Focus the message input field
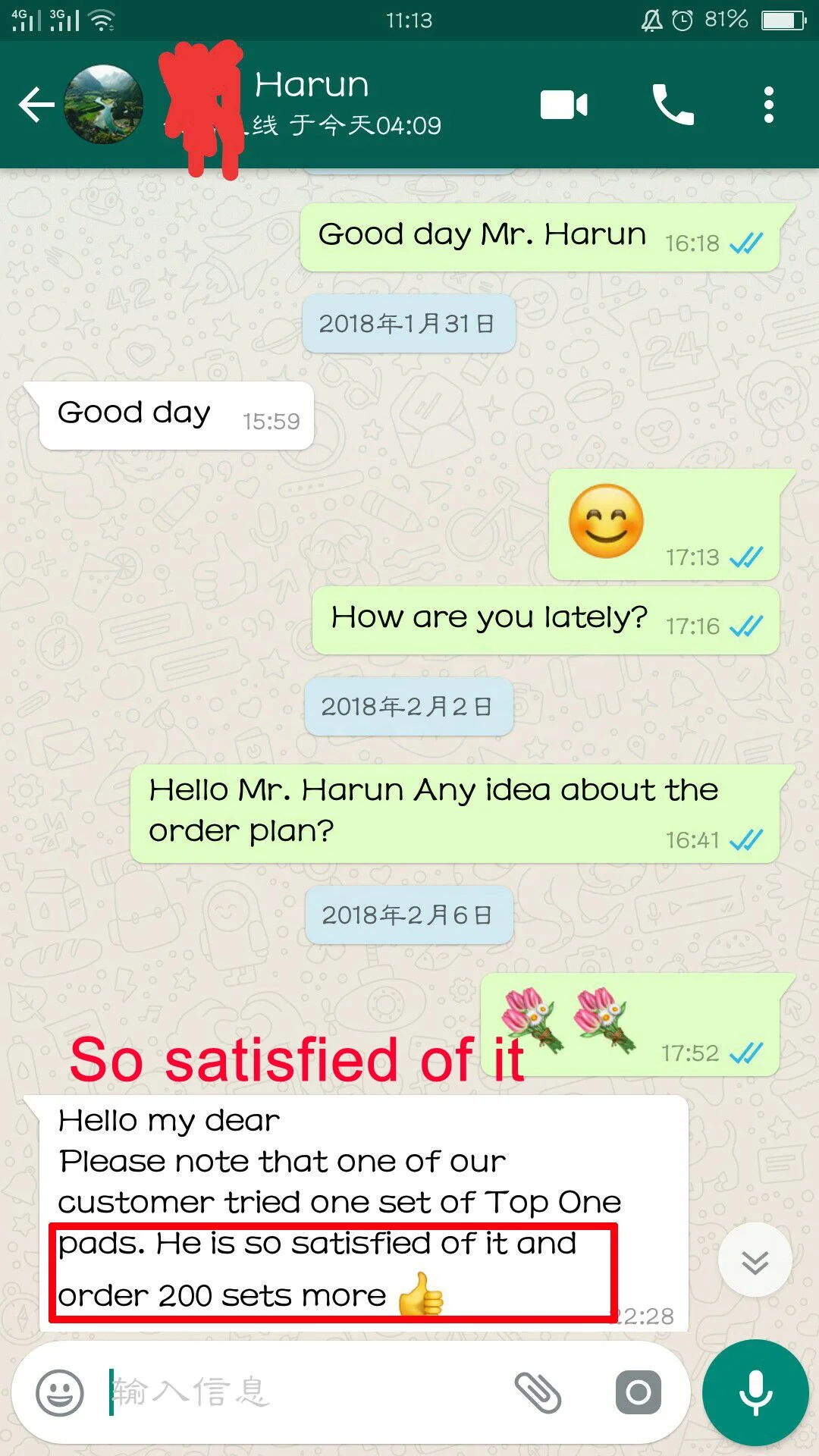The height and width of the screenshot is (1456, 819). (x=303, y=1392)
